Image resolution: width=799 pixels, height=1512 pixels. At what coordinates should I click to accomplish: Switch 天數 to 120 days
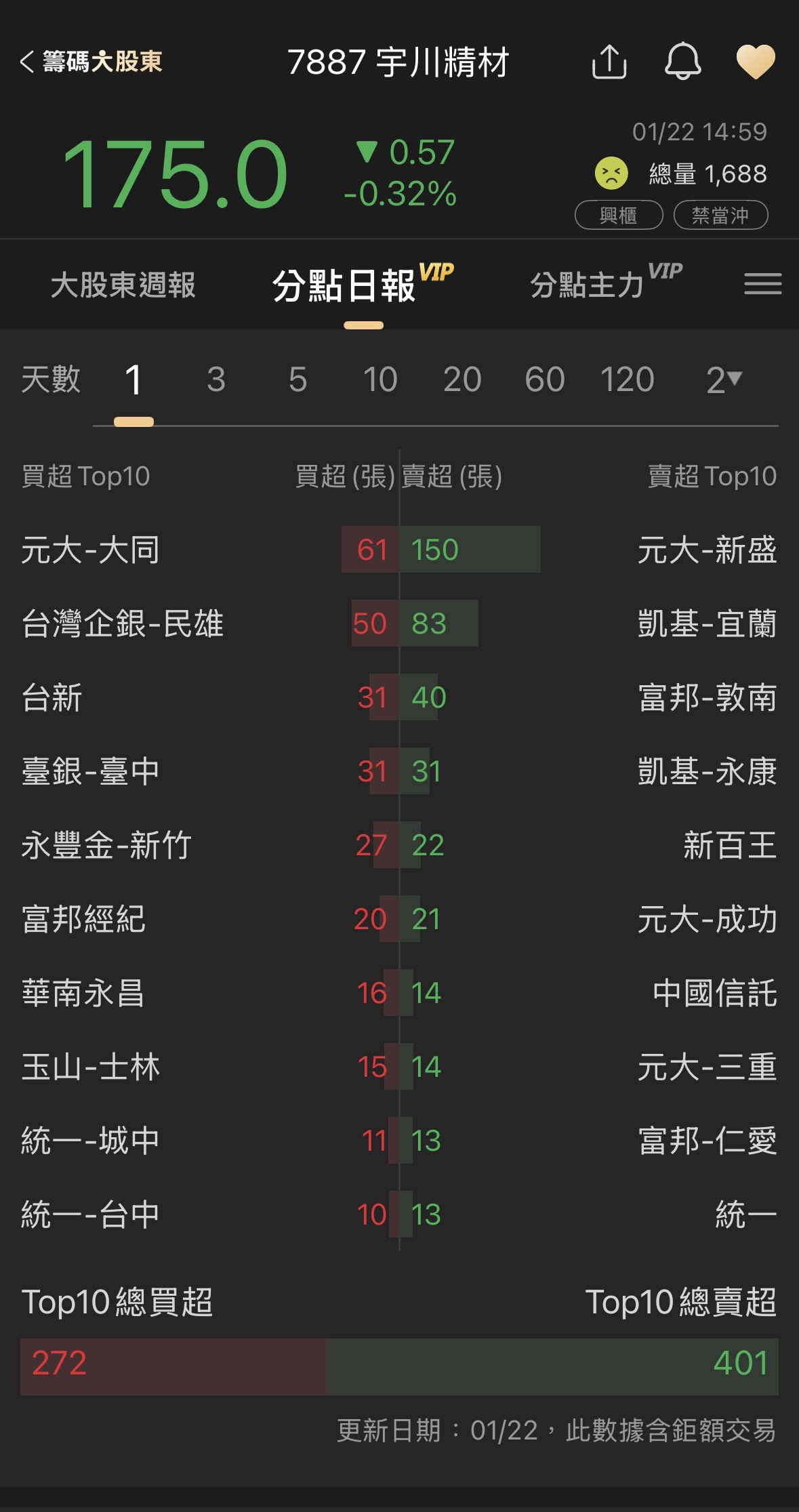(x=627, y=380)
